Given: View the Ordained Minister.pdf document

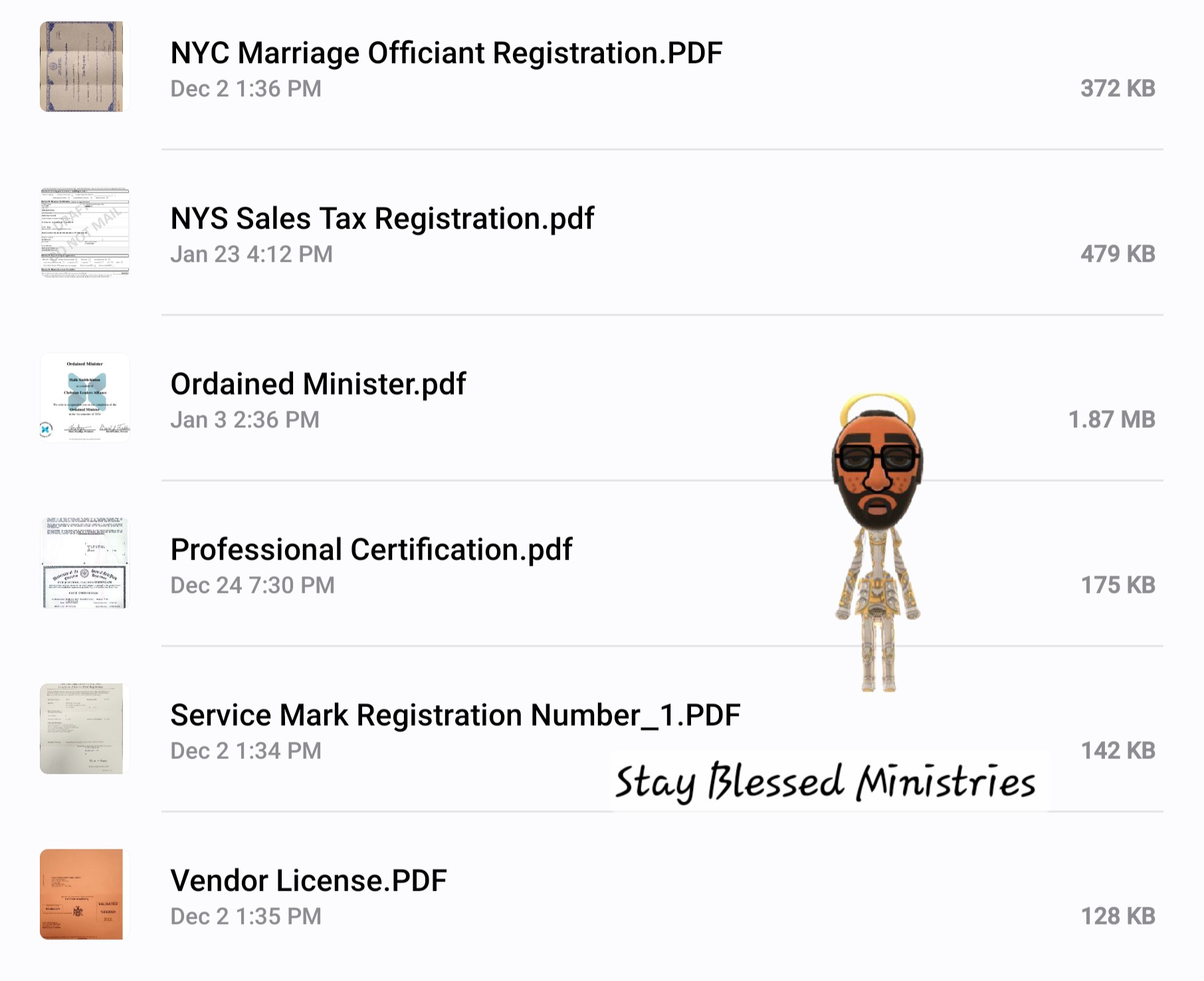Looking at the screenshot, I should point(318,385).
